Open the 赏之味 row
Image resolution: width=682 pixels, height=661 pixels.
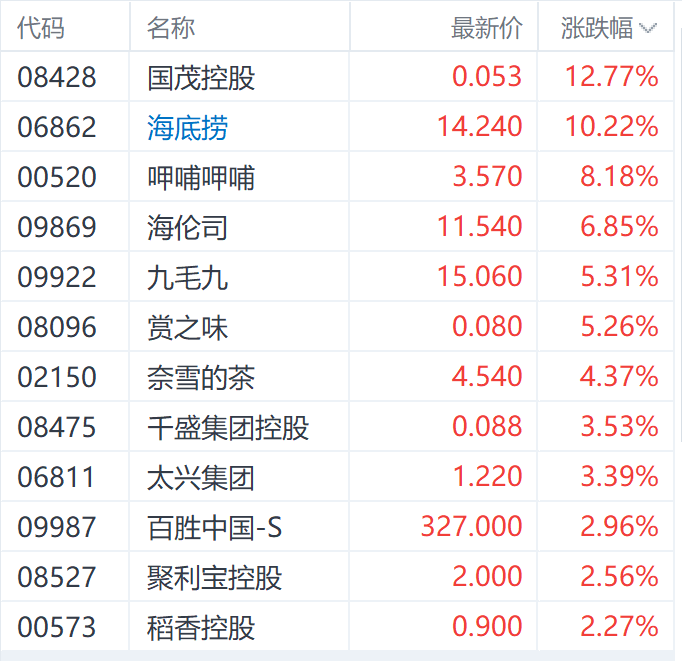click(x=188, y=328)
